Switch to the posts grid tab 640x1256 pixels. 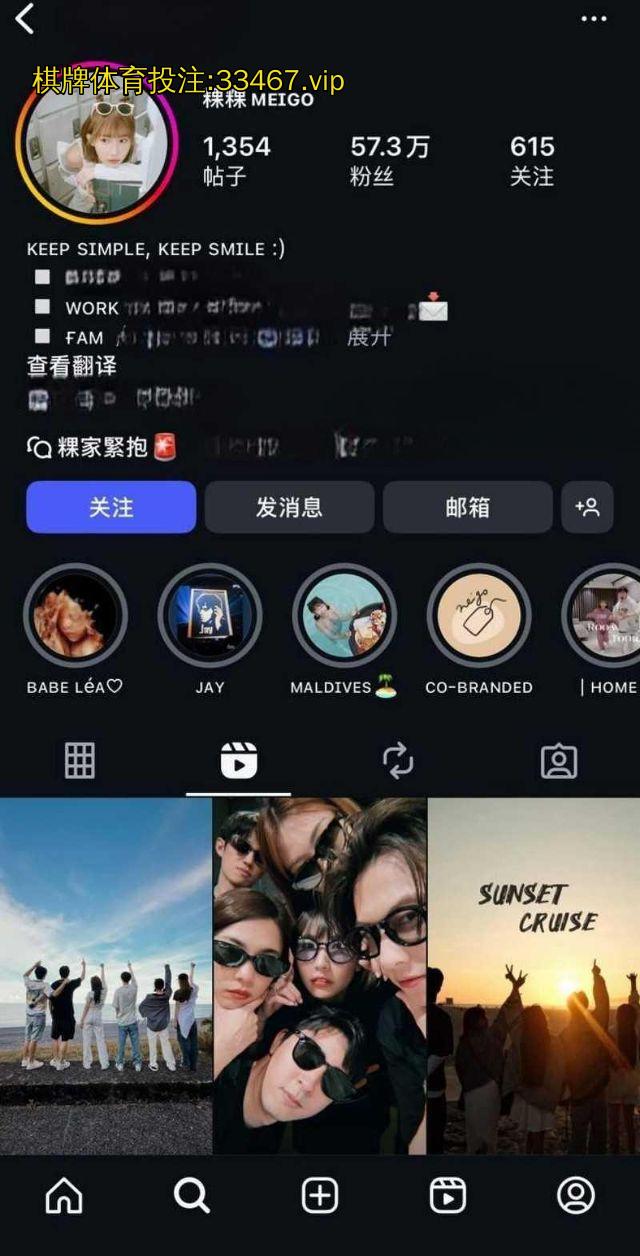coord(80,761)
